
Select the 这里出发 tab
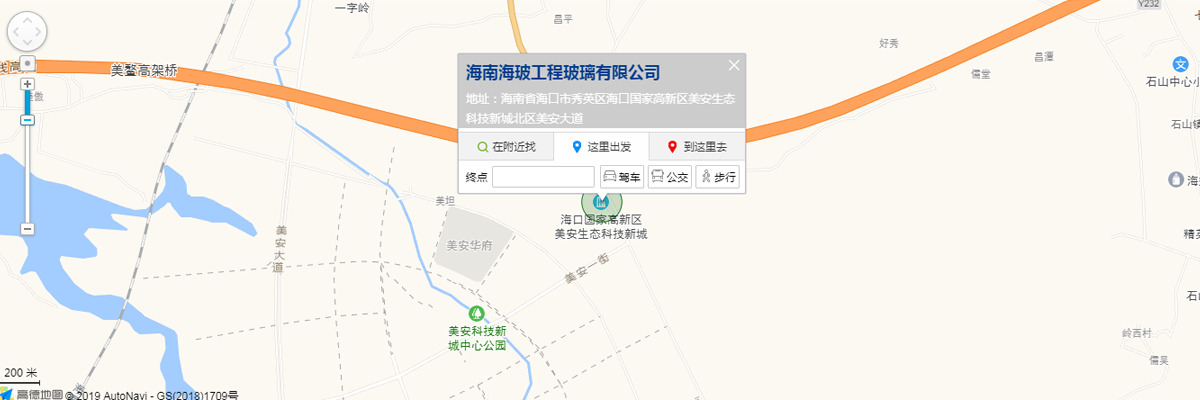point(601,147)
